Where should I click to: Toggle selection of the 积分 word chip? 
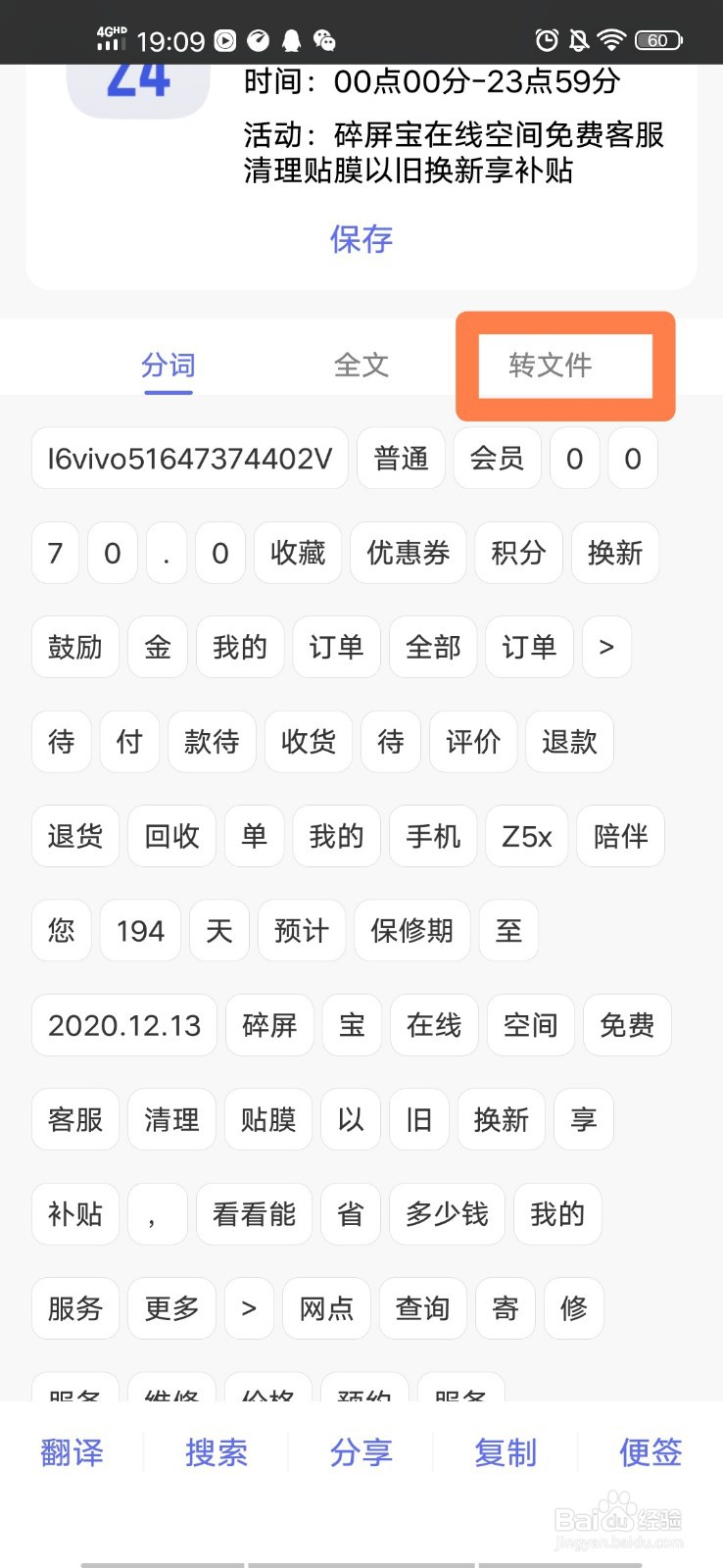click(x=518, y=553)
